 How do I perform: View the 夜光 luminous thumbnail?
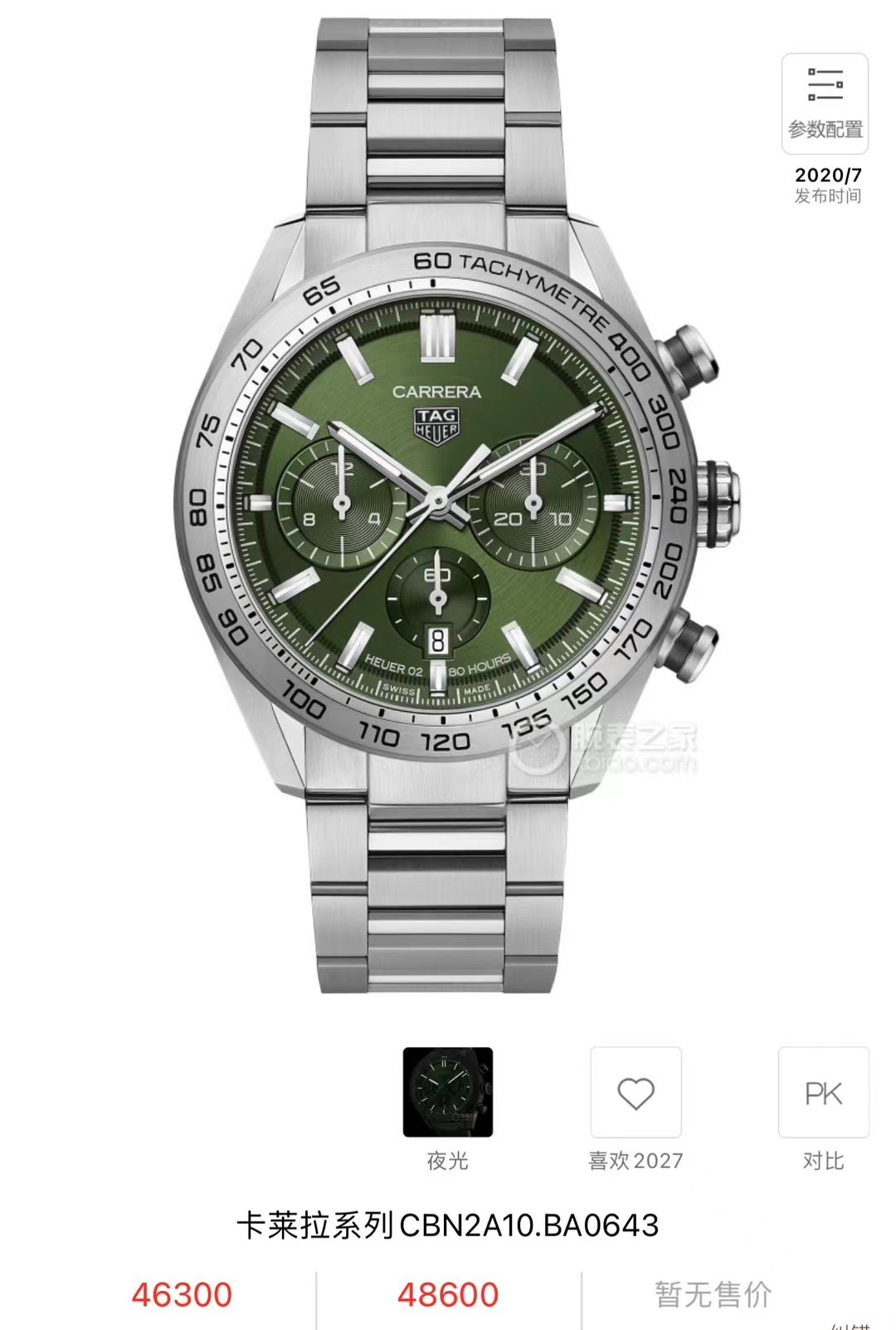pyautogui.click(x=448, y=1092)
